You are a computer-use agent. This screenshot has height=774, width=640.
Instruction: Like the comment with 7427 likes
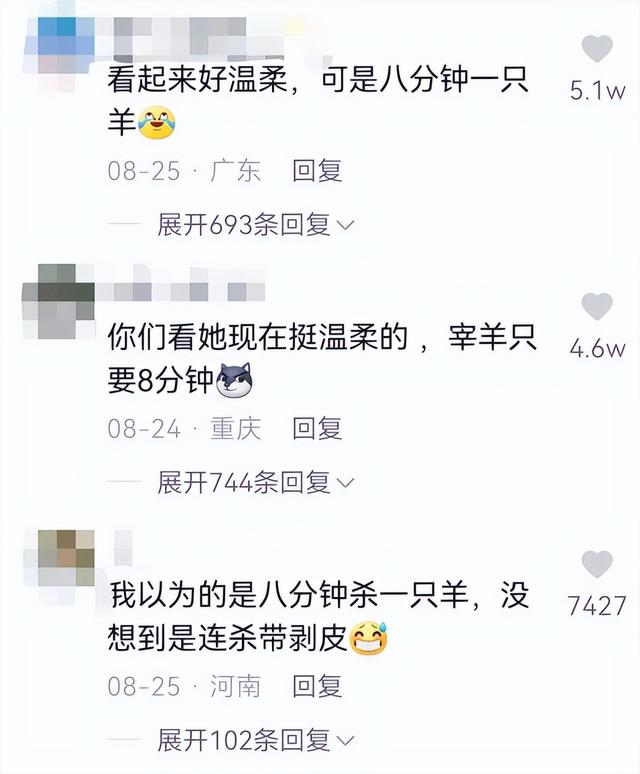(597, 564)
